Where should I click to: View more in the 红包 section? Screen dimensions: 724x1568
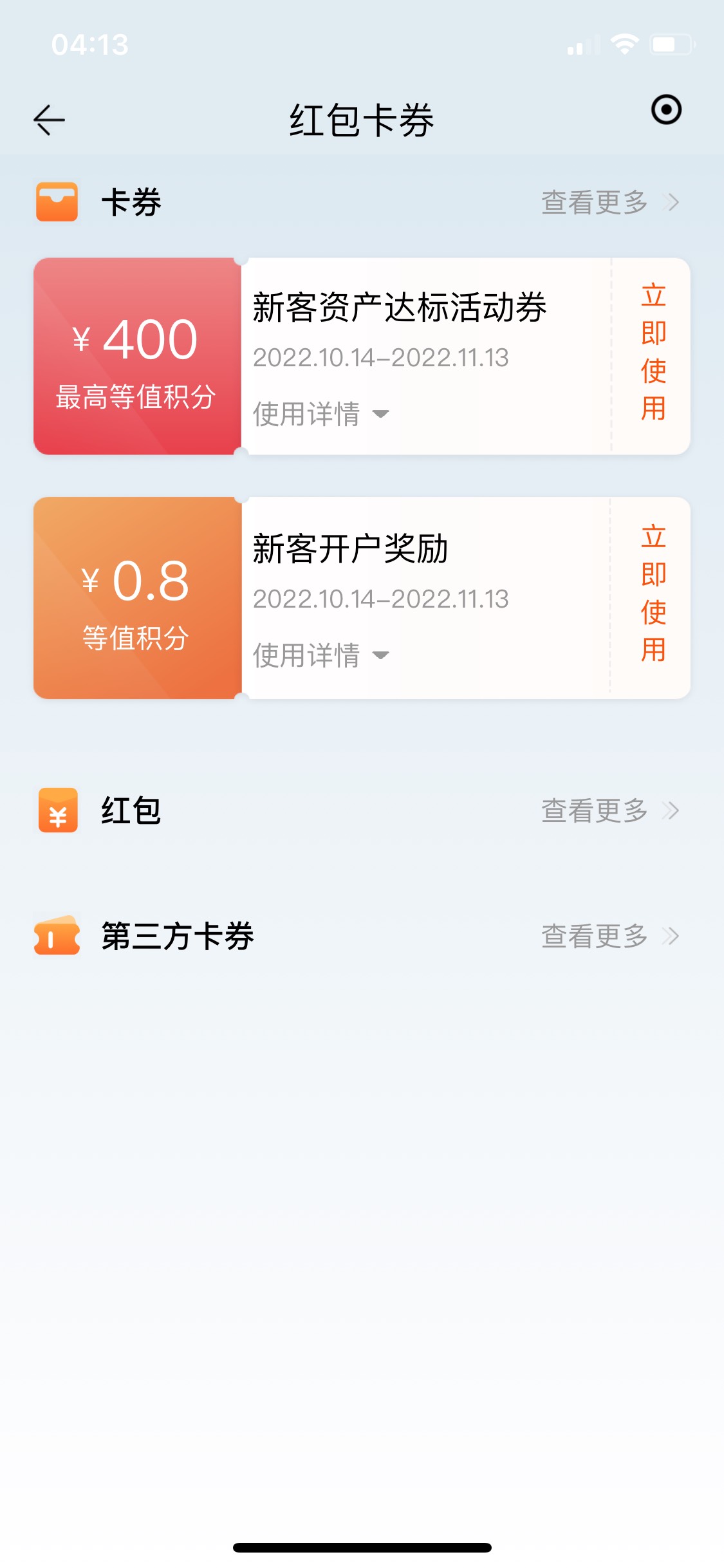(610, 810)
